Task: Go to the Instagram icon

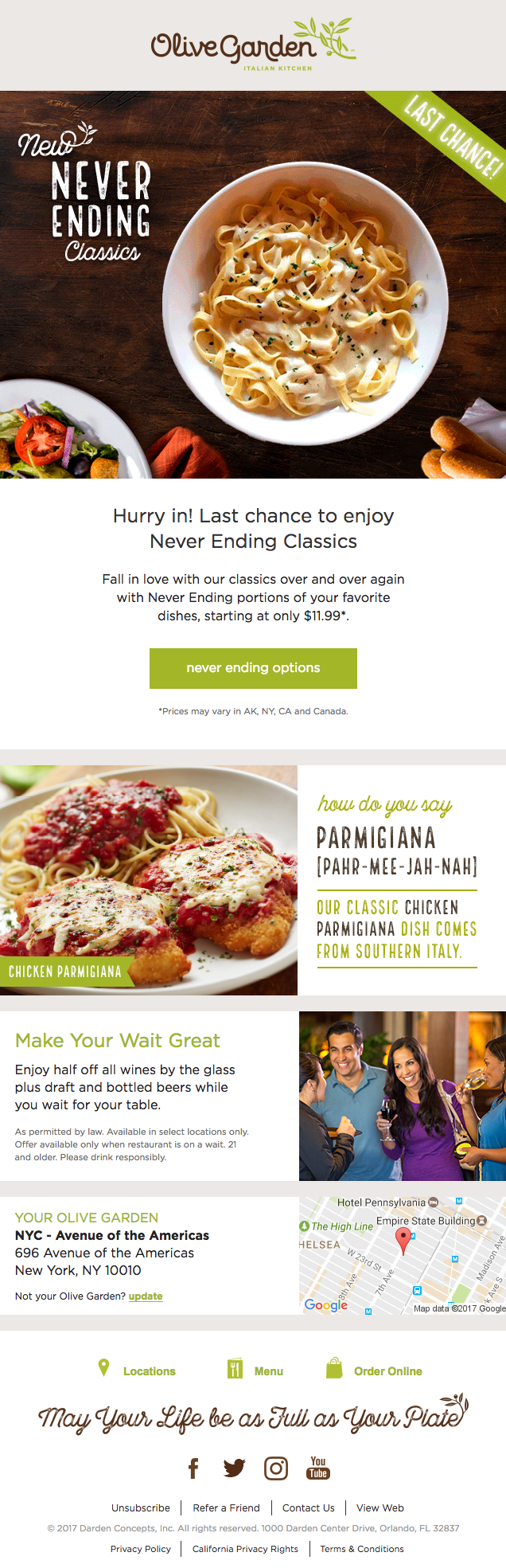Action: (276, 1468)
